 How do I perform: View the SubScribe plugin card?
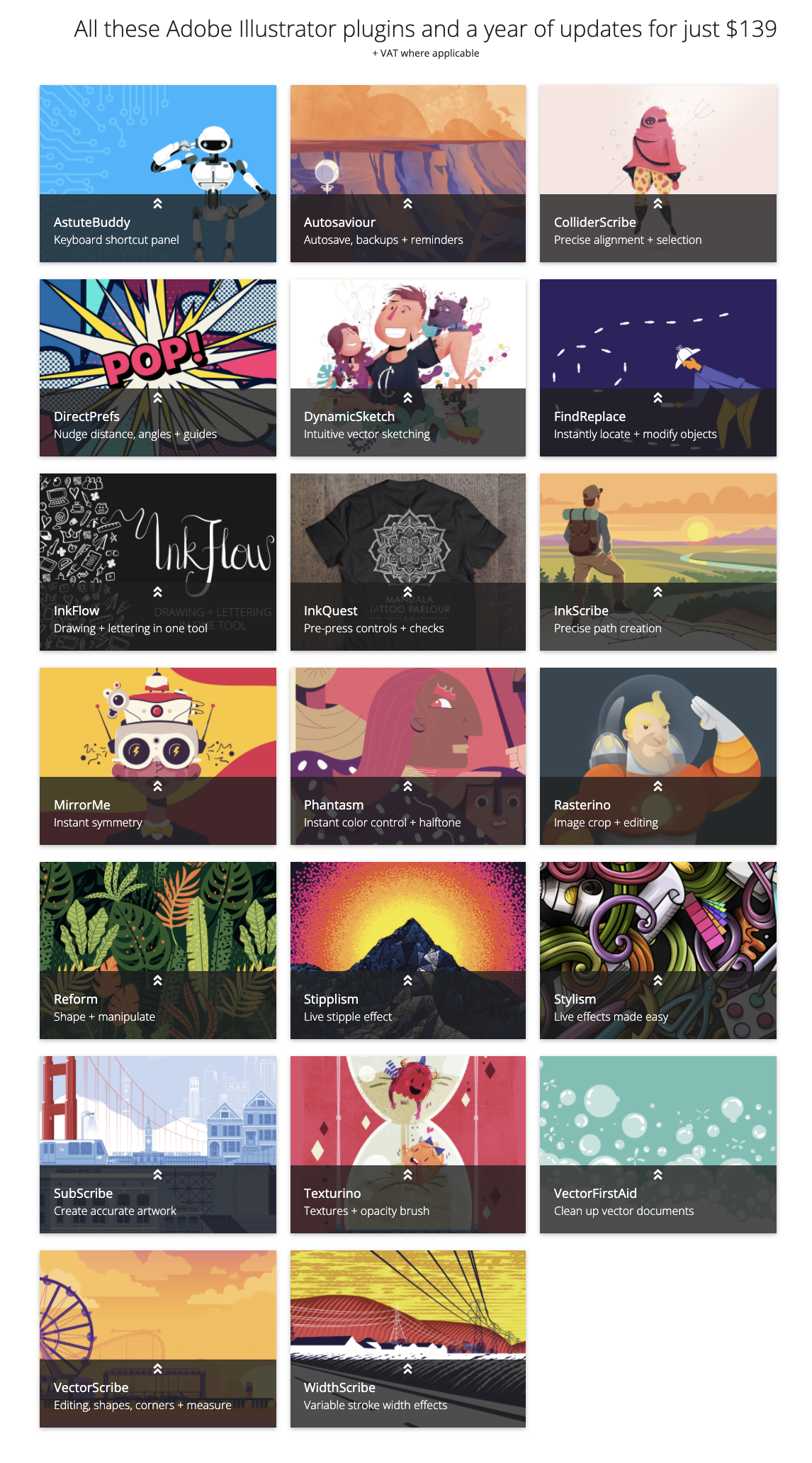point(157,1145)
